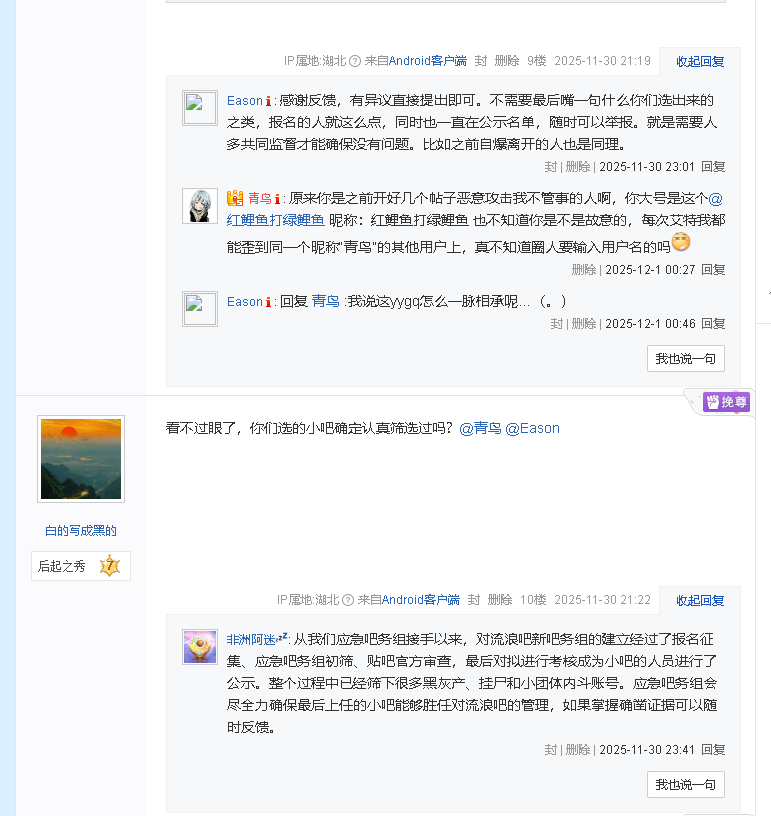Delete 青鸟's 00:27 comment
This screenshot has width=771, height=816.
pos(584,270)
